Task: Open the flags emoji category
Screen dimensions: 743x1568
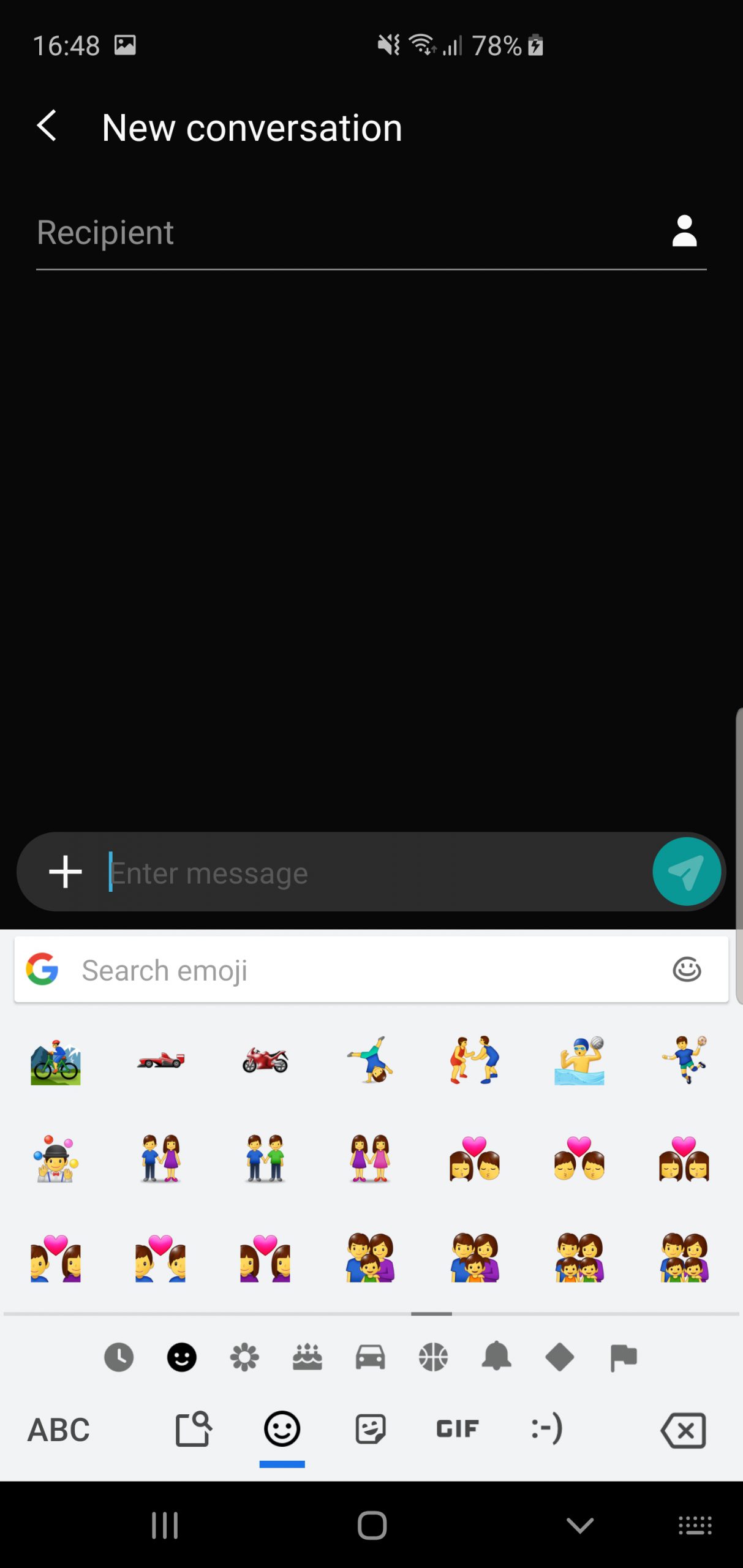Action: [623, 1357]
